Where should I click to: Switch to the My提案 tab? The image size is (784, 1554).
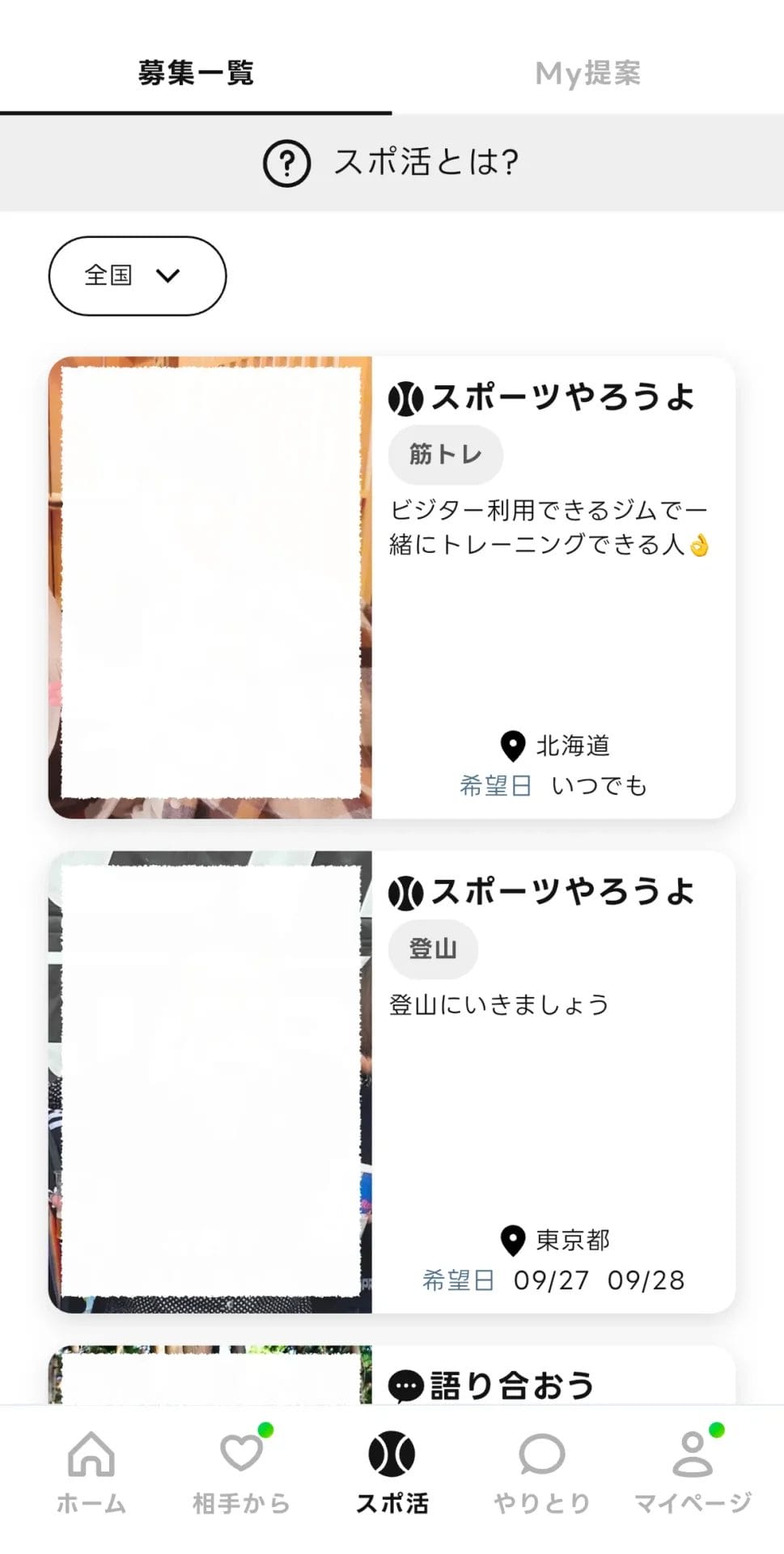tap(587, 73)
